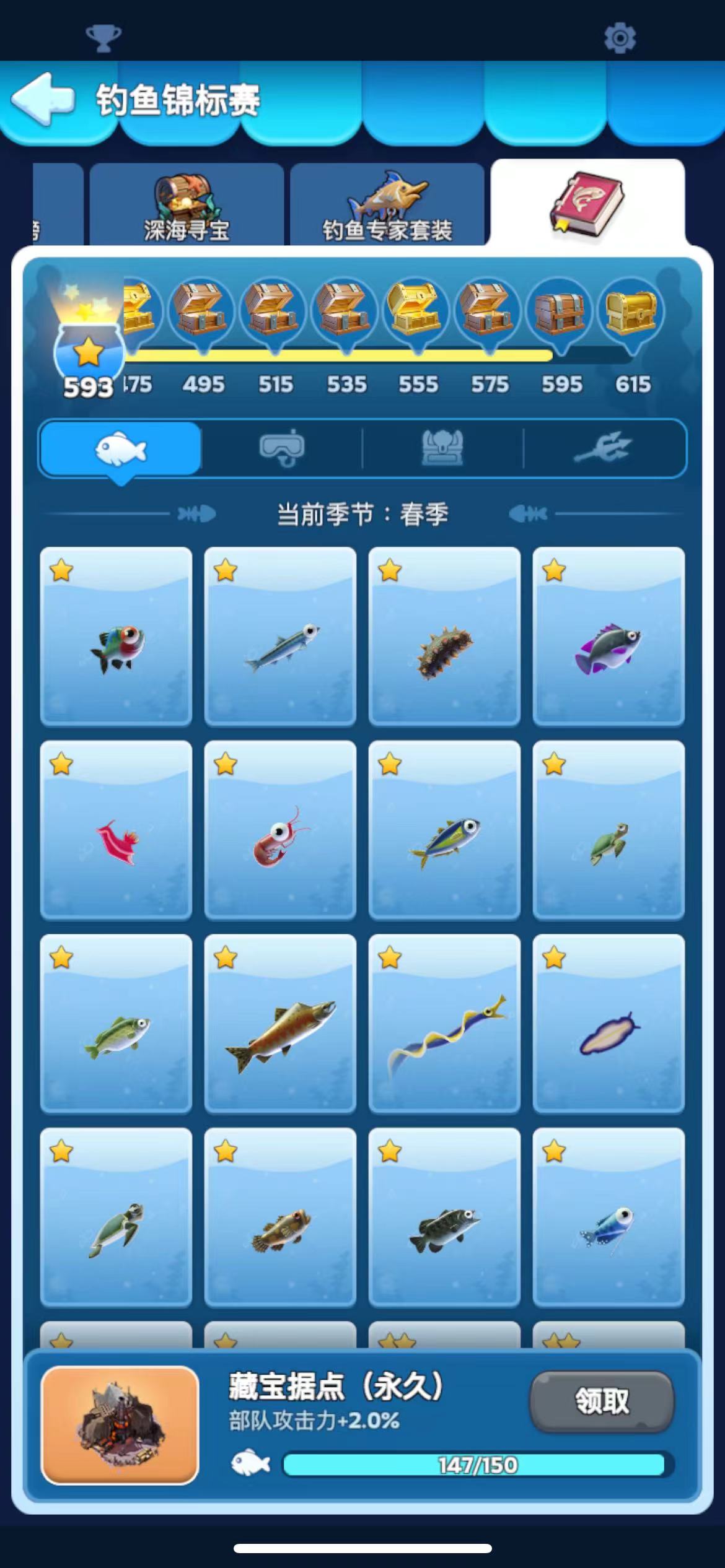Image resolution: width=725 pixels, height=1568 pixels.
Task: Open the trophy icon at top
Action: 103,38
